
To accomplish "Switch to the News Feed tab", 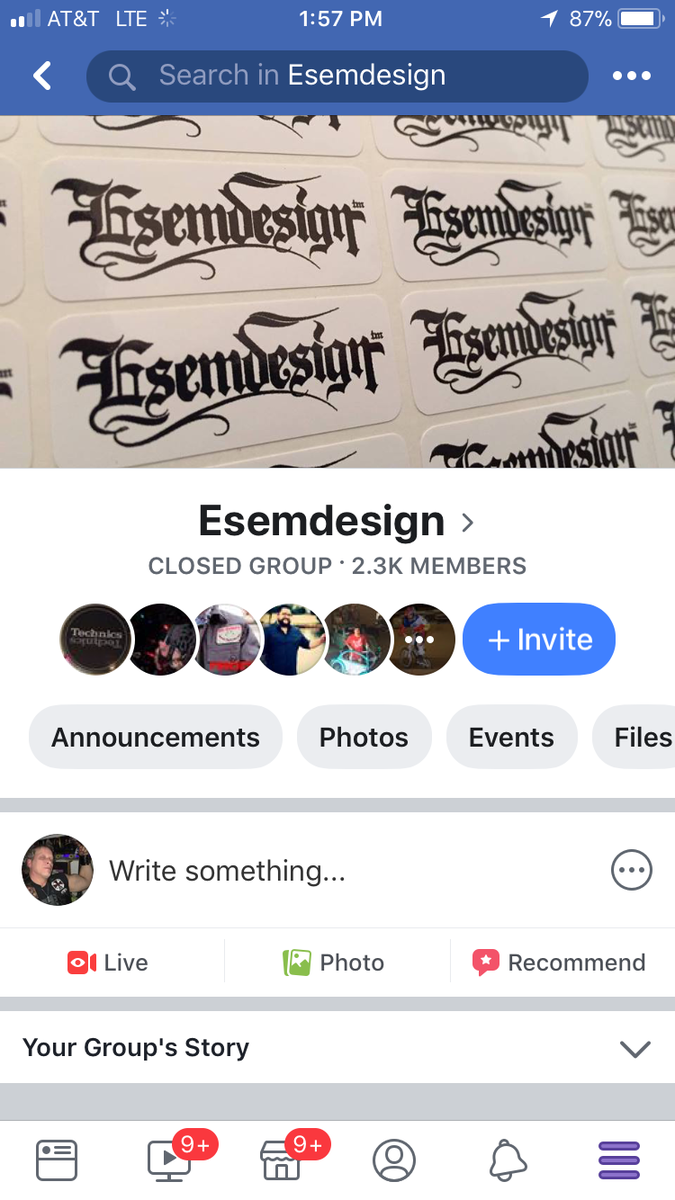I will (x=56, y=1160).
